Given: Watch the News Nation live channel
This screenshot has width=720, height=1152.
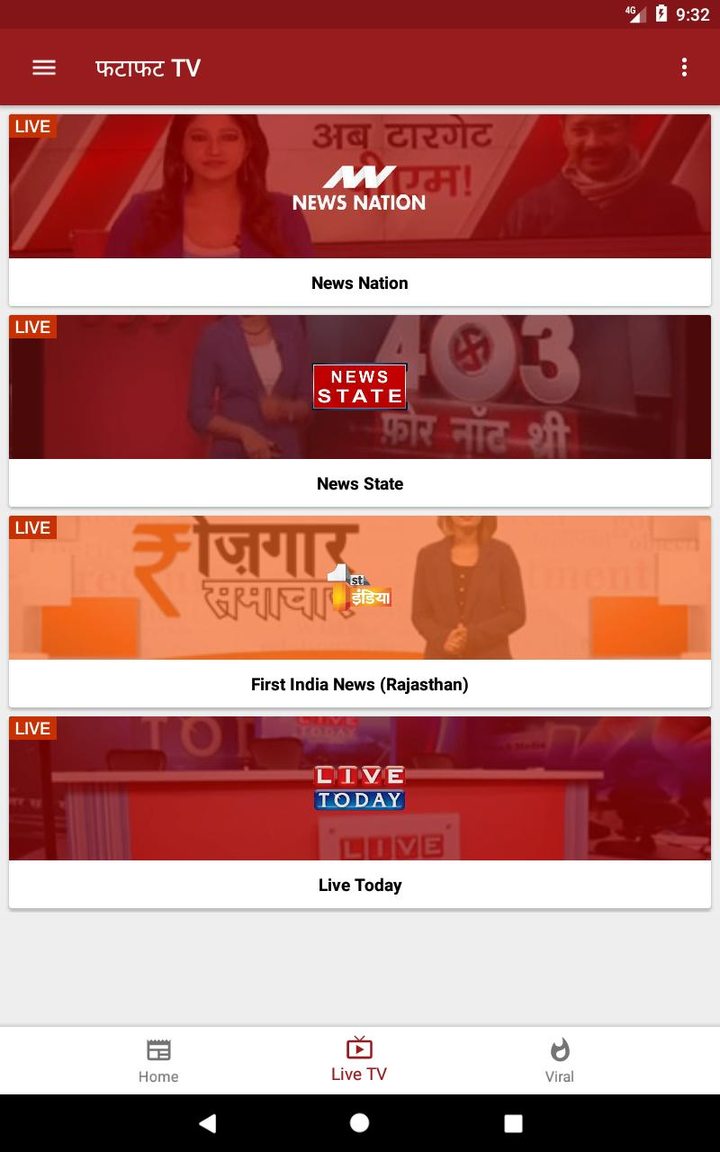Looking at the screenshot, I should click(360, 210).
